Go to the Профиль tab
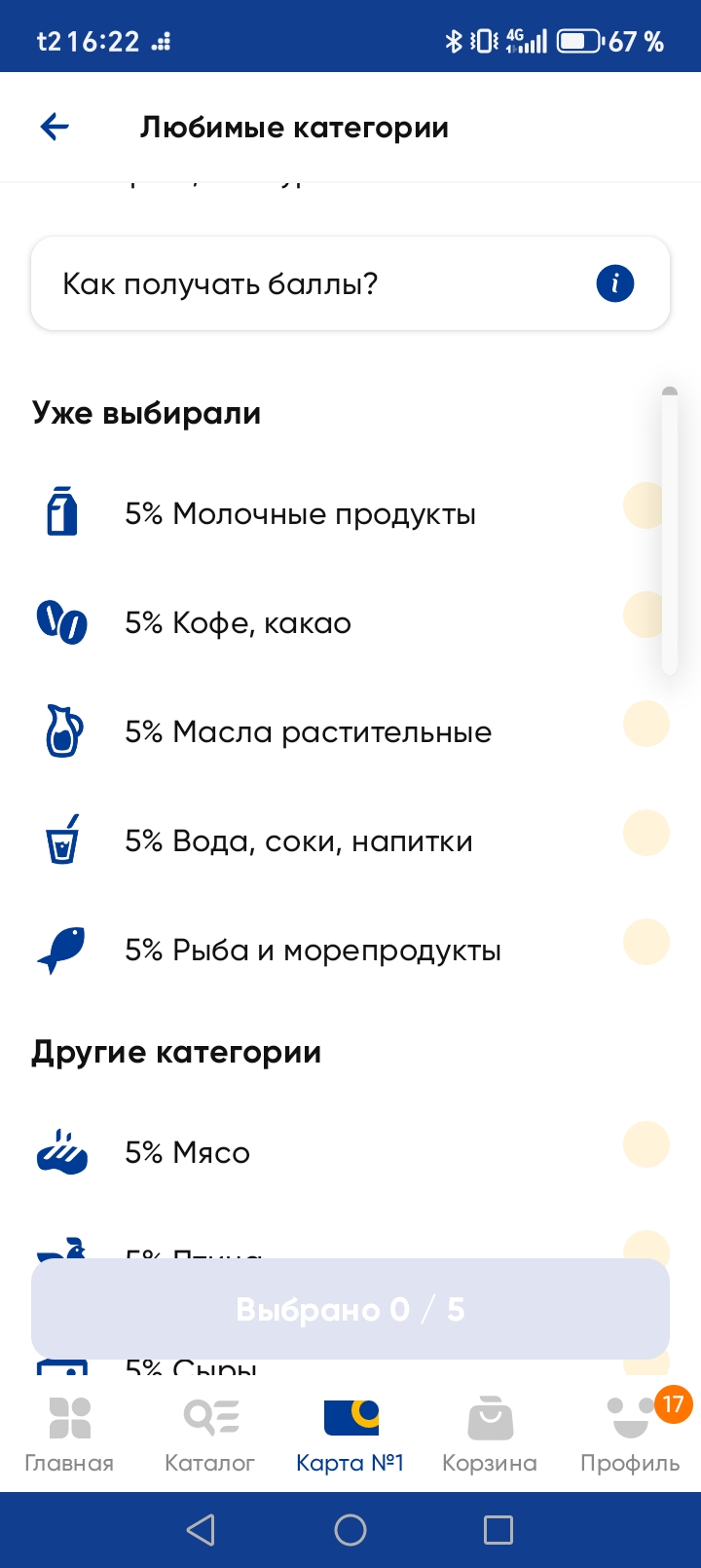Screen dimensions: 701x1568 pos(630,1434)
